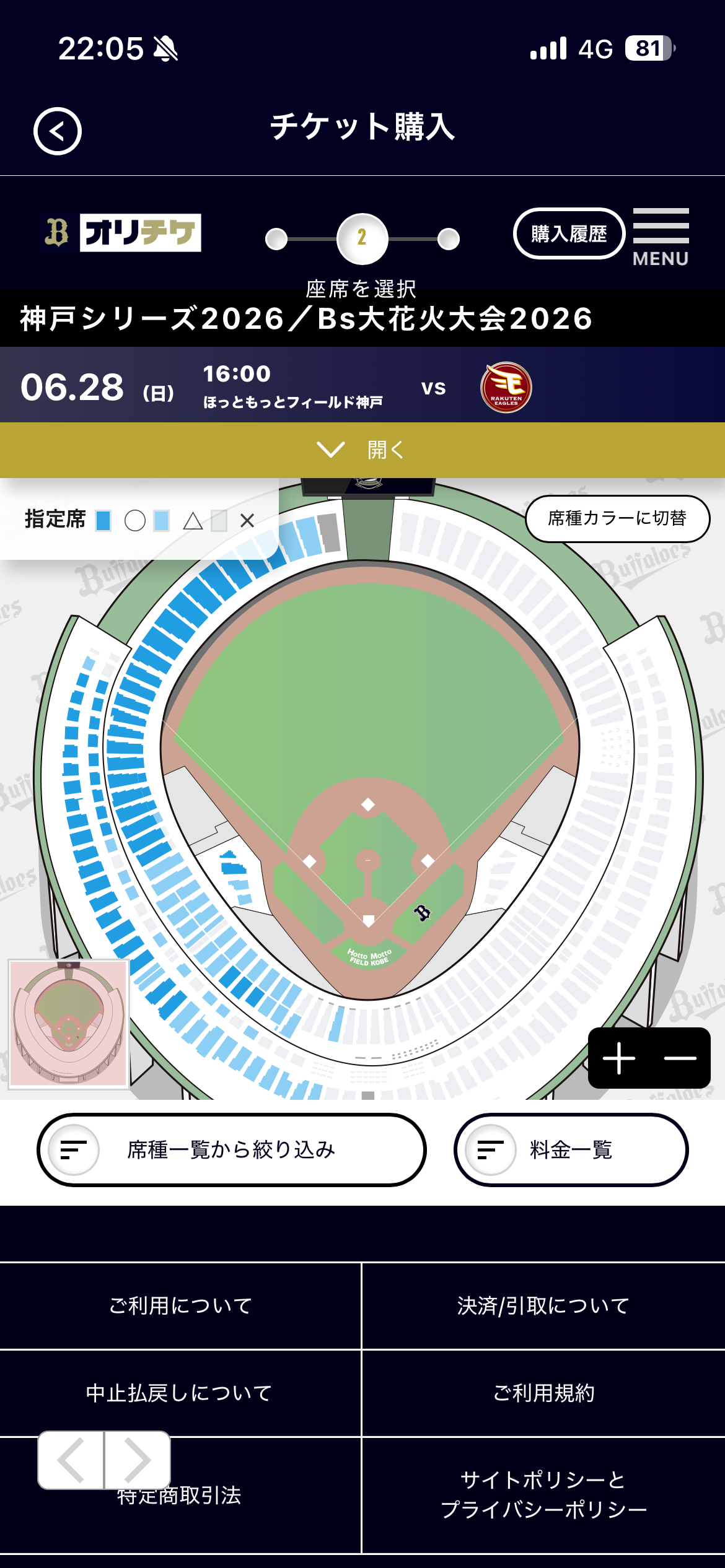Image resolution: width=725 pixels, height=1568 pixels.
Task: Go back using the circled arrow
Action: (x=58, y=131)
